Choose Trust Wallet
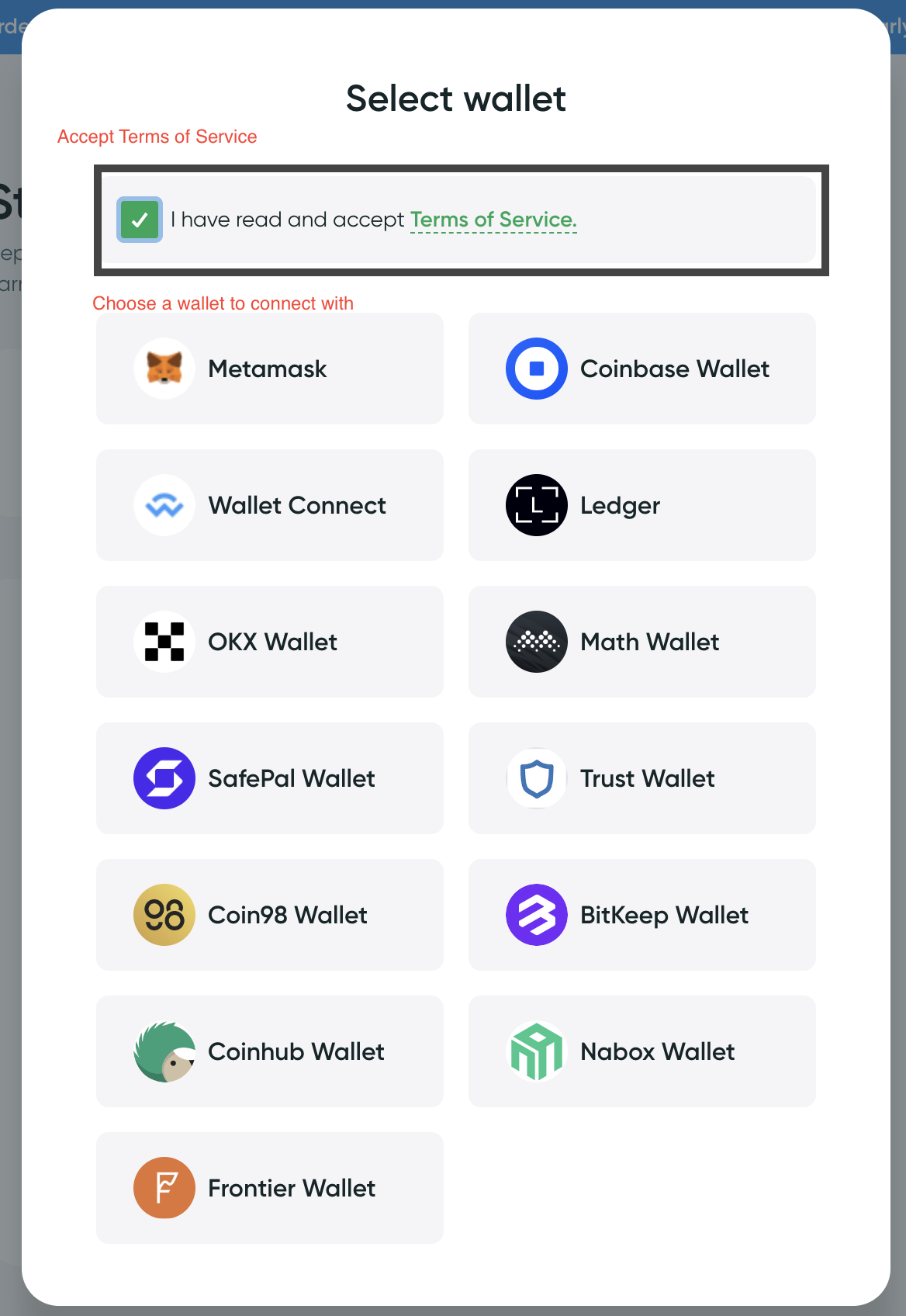 click(641, 778)
